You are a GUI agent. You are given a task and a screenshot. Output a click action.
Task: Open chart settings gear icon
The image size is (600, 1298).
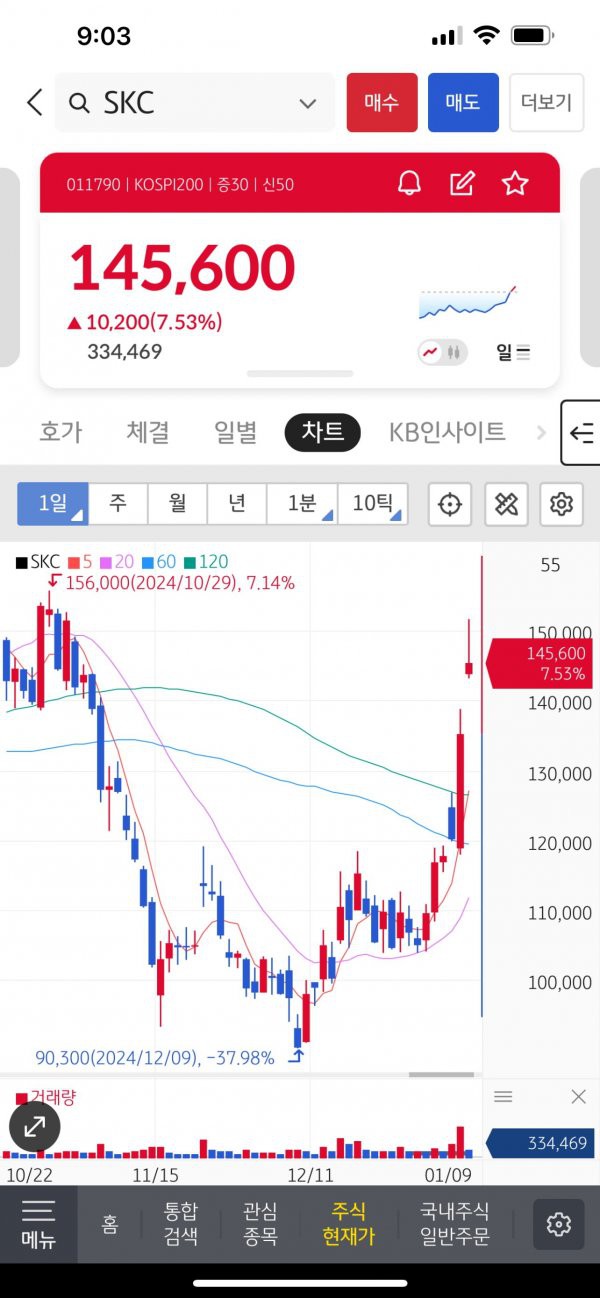(561, 504)
